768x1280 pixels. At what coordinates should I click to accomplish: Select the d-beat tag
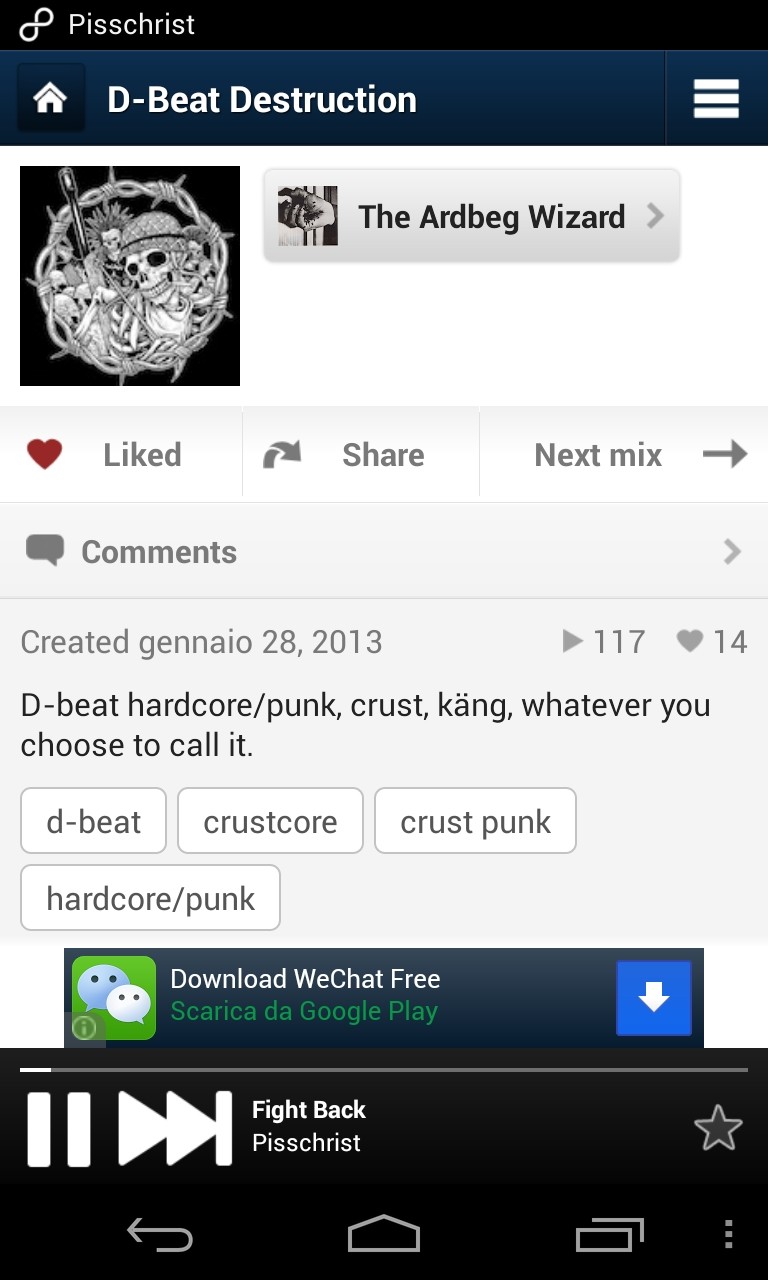pos(94,821)
